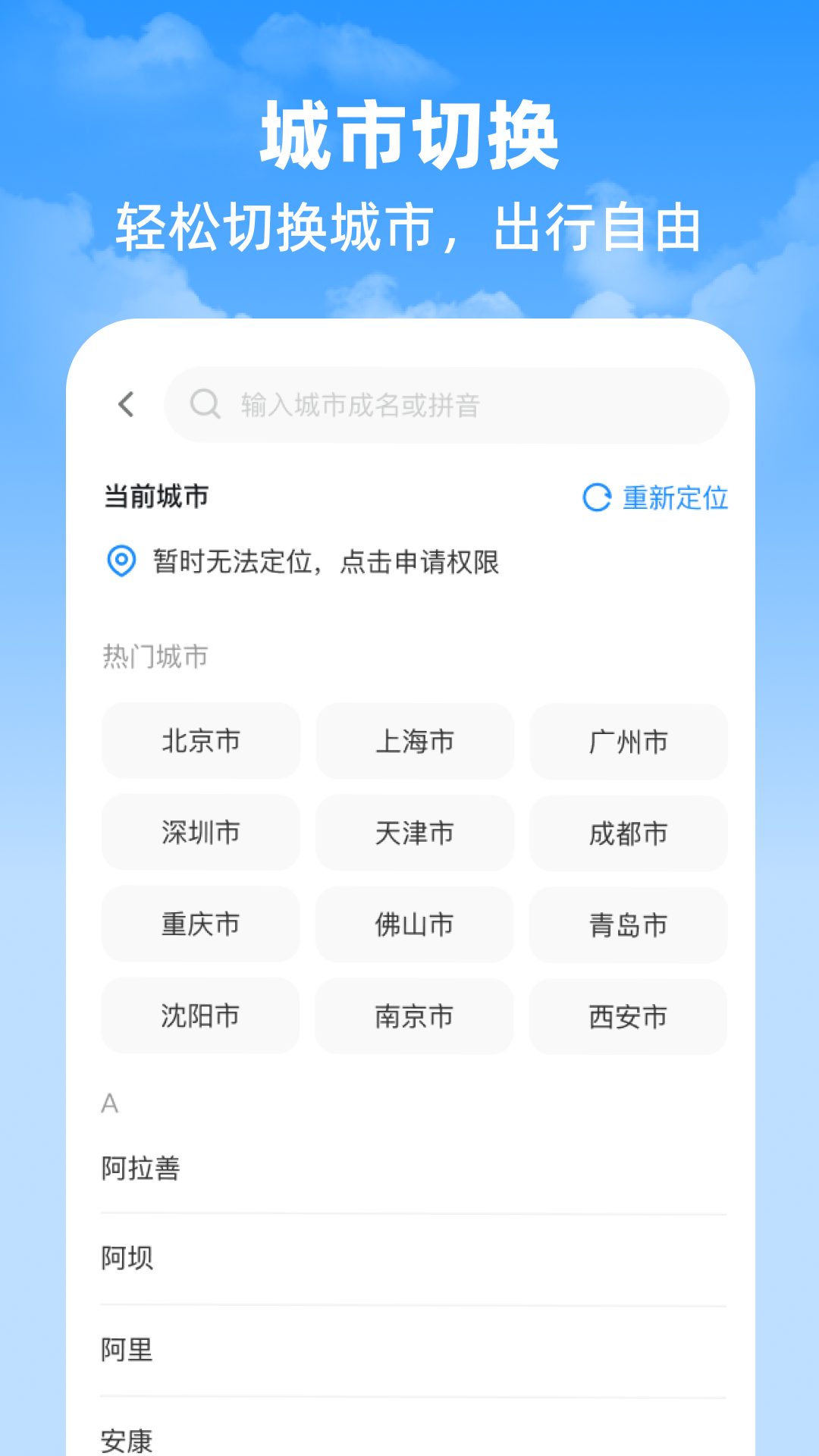
Task: Select 北京市 from hot cities
Action: click(200, 742)
